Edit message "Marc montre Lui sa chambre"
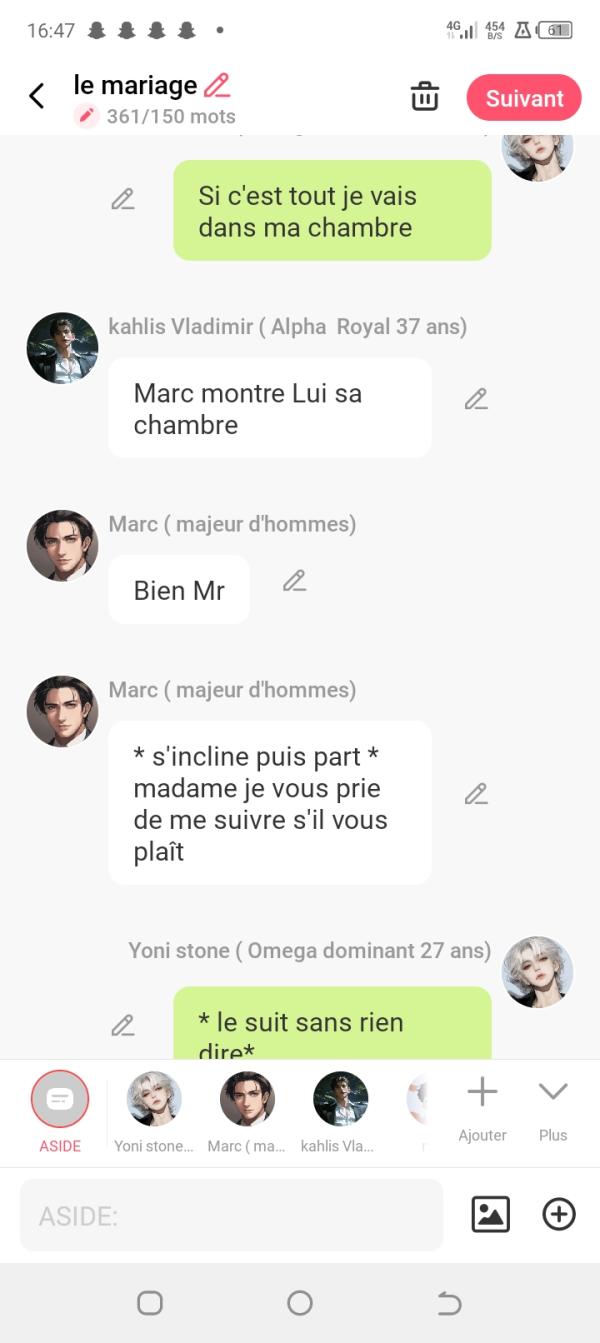The image size is (600, 1343). (x=476, y=400)
